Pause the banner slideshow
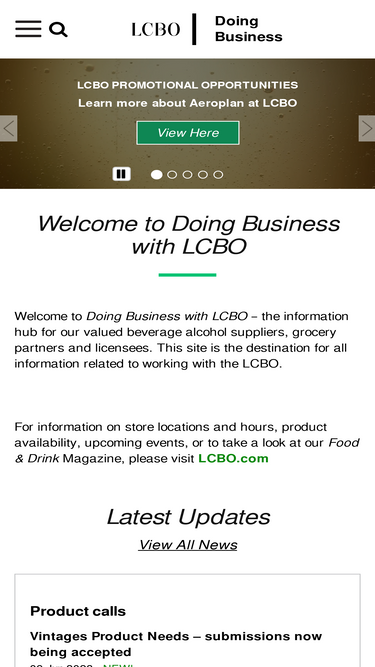 122,174
